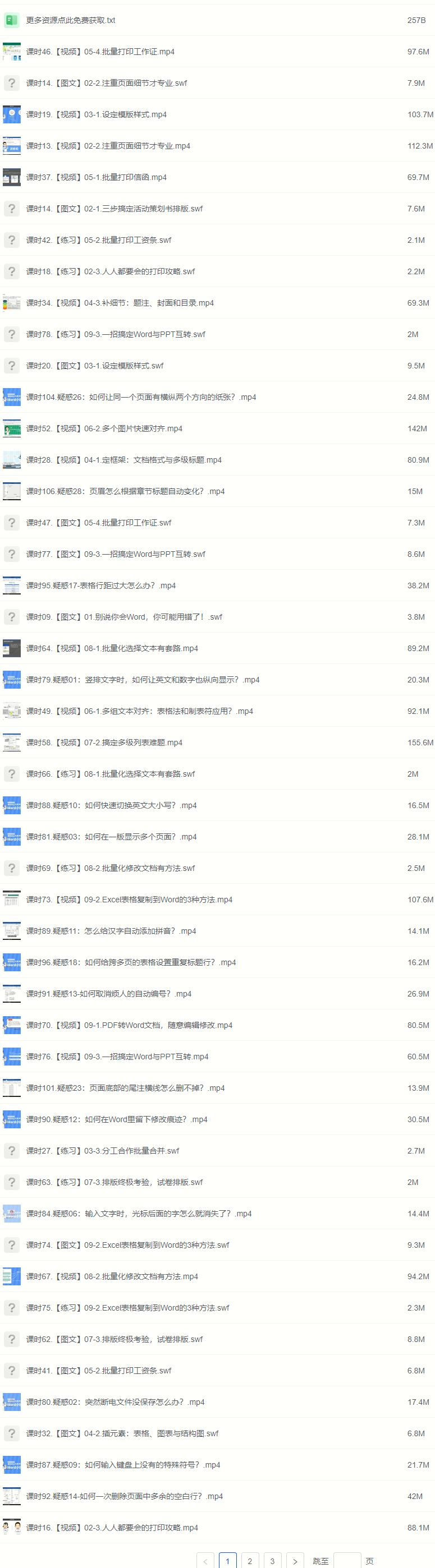
Task: Open 课时37 批量打印信函.mp4
Action: [96, 177]
